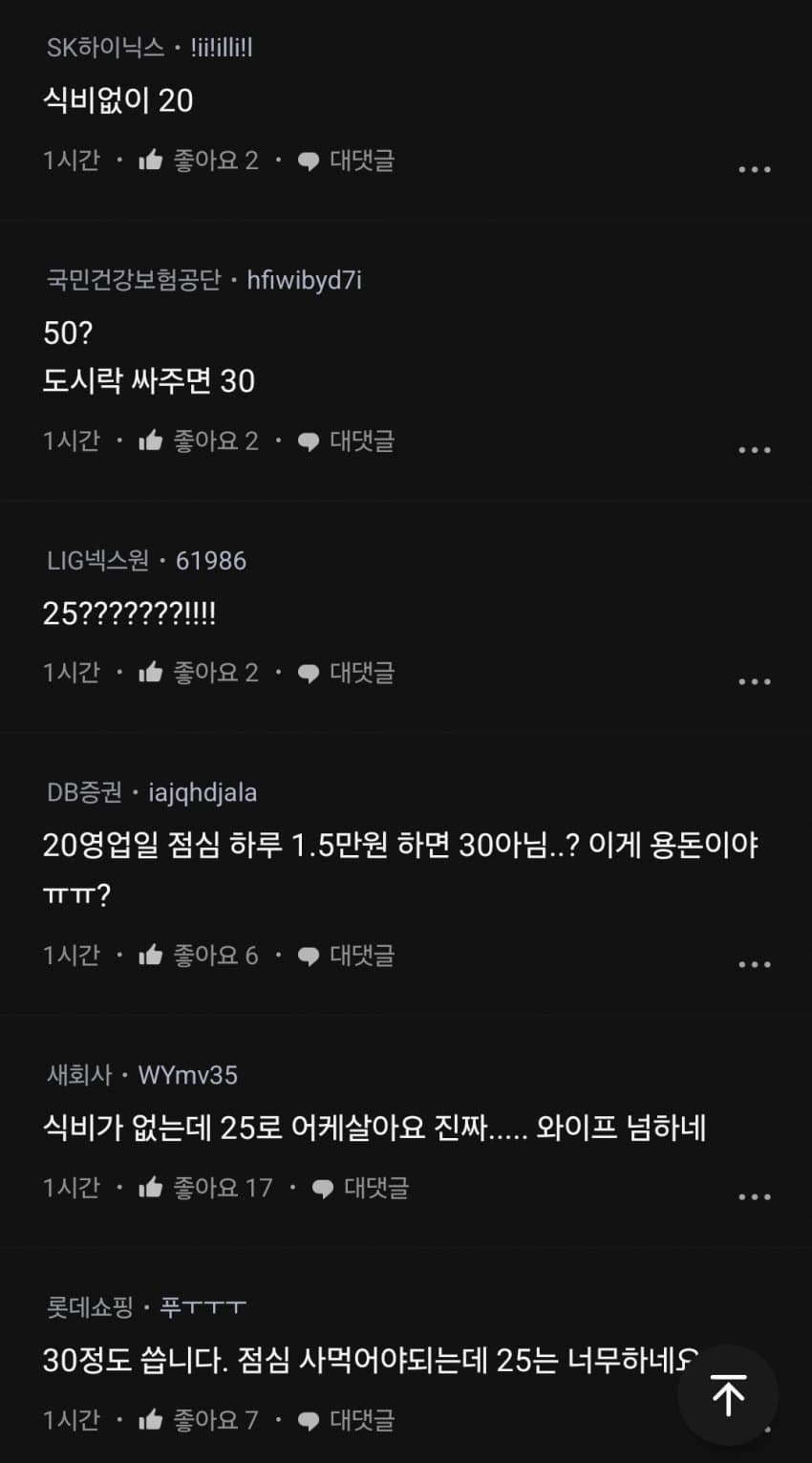Open overflow menu on 새회사 comment
The height and width of the screenshot is (1463, 812).
point(754,1196)
